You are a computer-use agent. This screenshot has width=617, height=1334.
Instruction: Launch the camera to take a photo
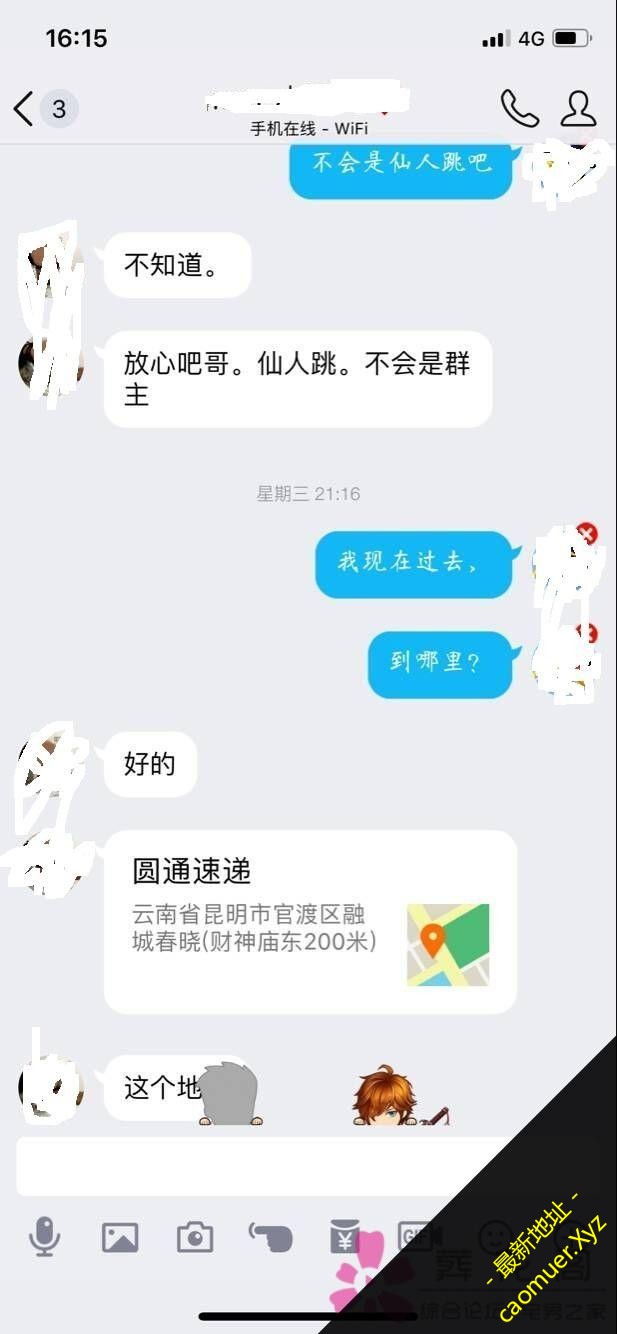click(x=195, y=1238)
